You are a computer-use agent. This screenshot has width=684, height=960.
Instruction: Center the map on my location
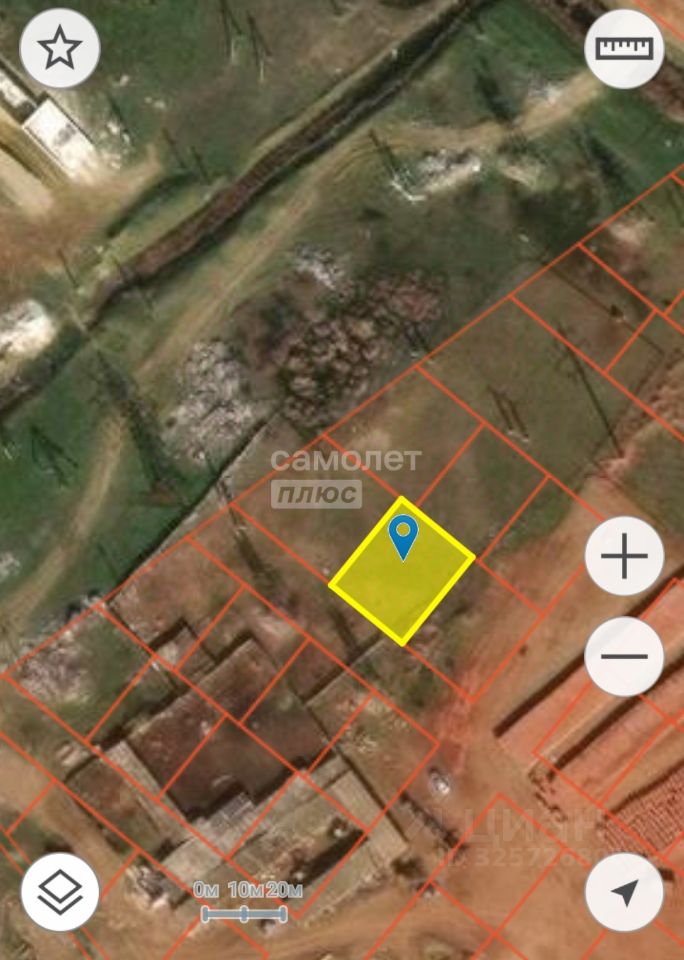[x=624, y=892]
